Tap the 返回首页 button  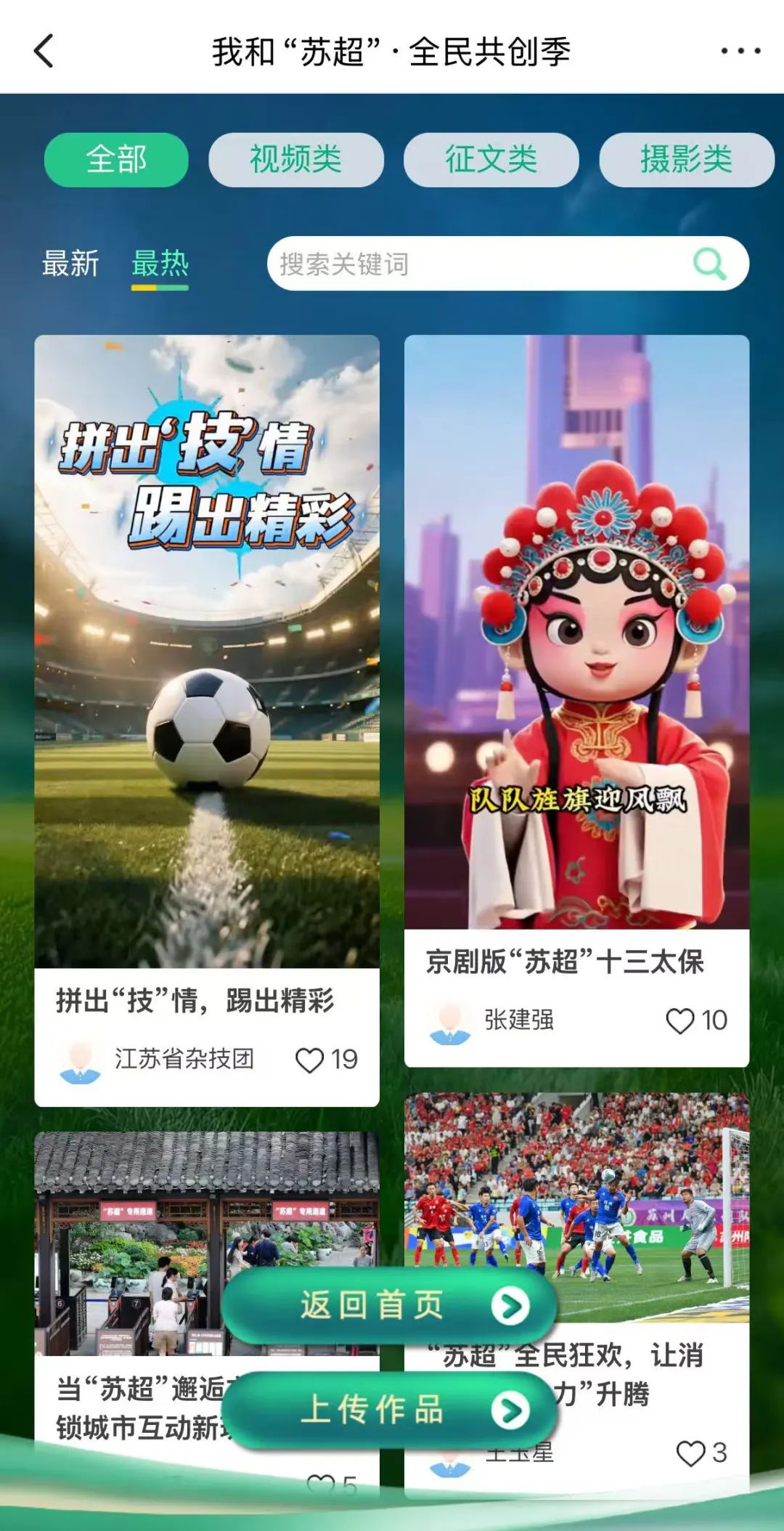tap(389, 1306)
